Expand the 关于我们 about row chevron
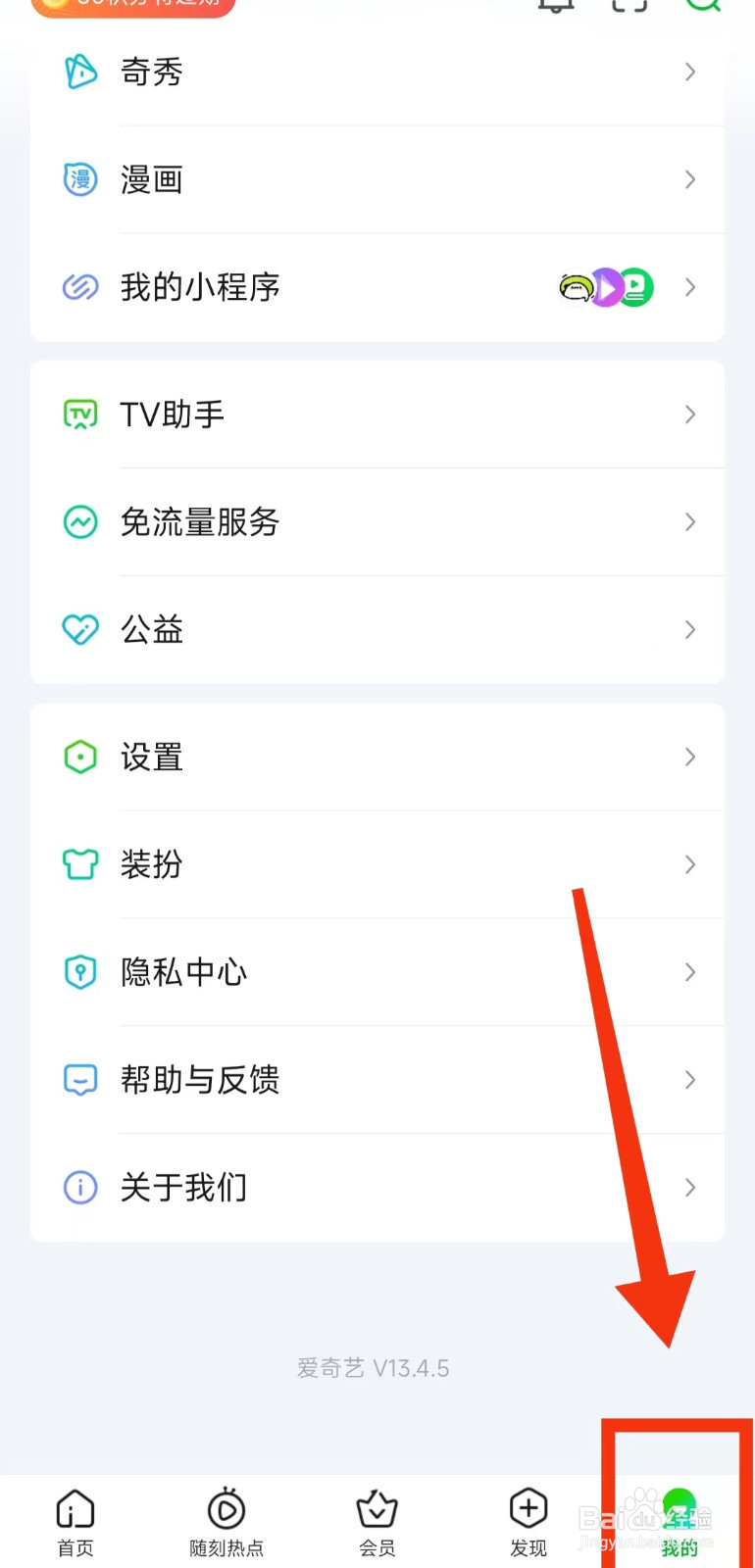 690,1188
